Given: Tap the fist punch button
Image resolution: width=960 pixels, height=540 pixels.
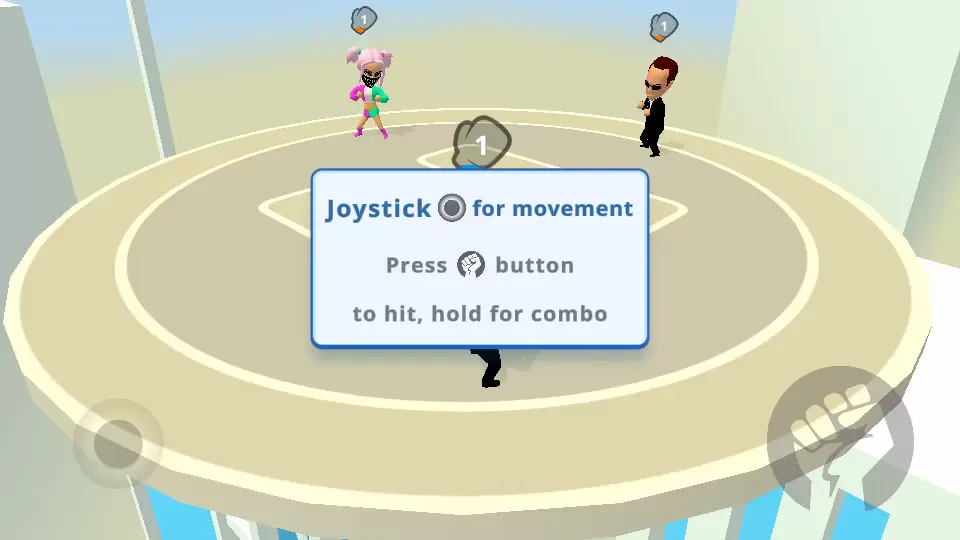Looking at the screenshot, I should coord(839,440).
